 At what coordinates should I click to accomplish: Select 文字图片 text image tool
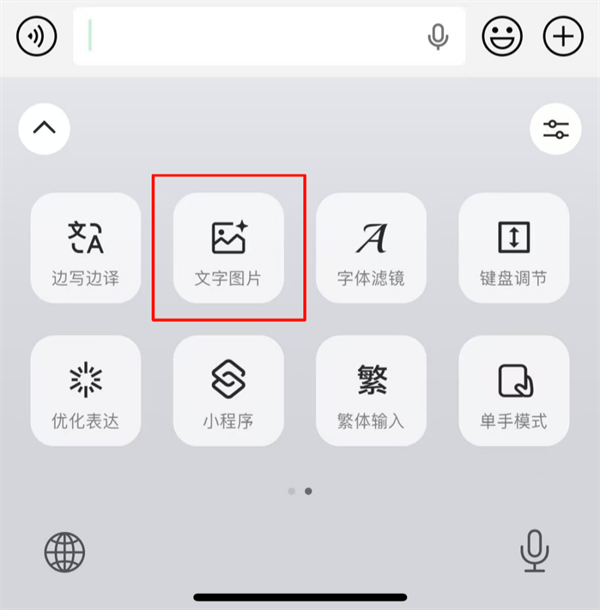pos(228,247)
